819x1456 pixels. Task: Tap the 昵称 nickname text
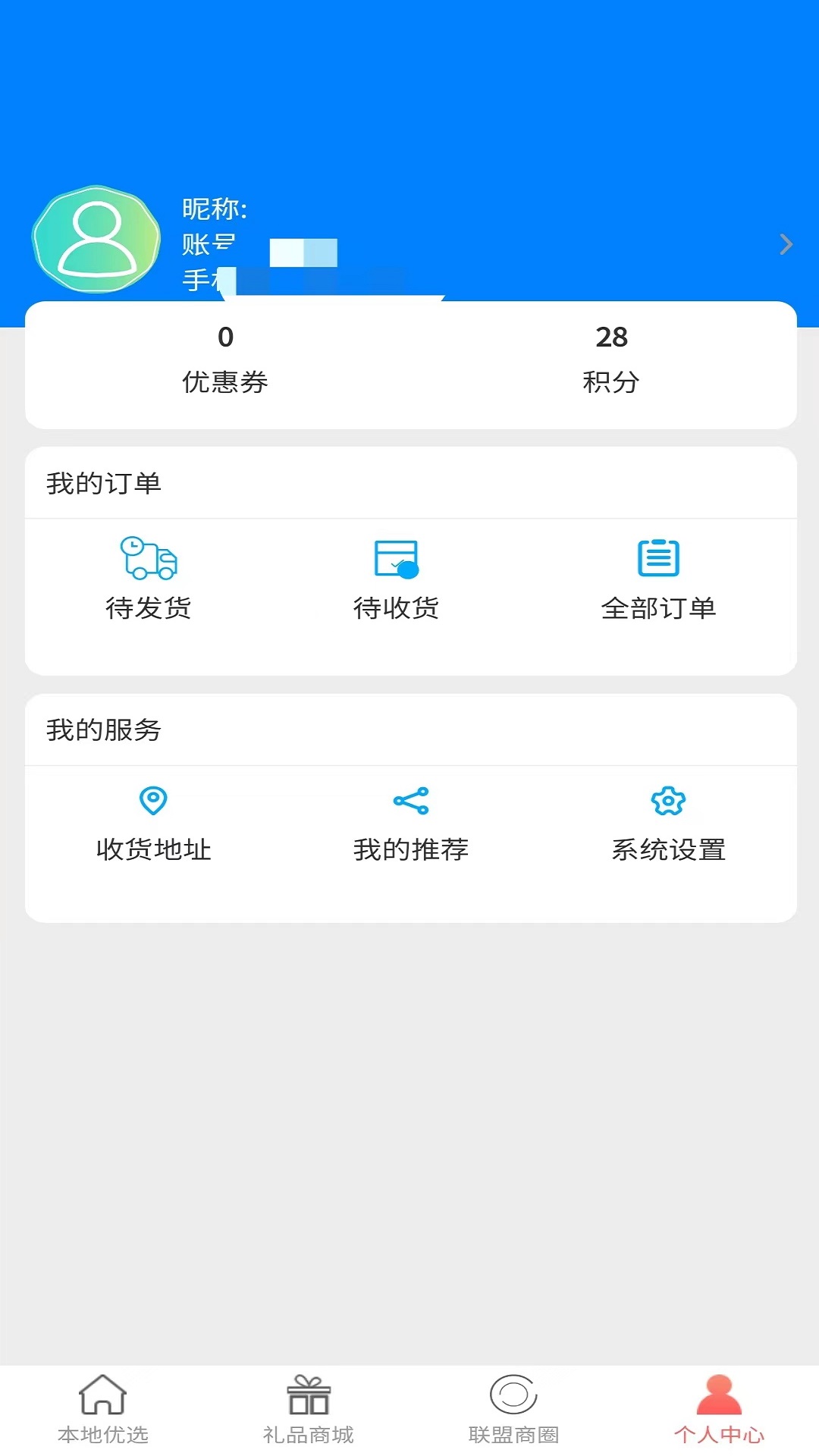click(x=212, y=206)
